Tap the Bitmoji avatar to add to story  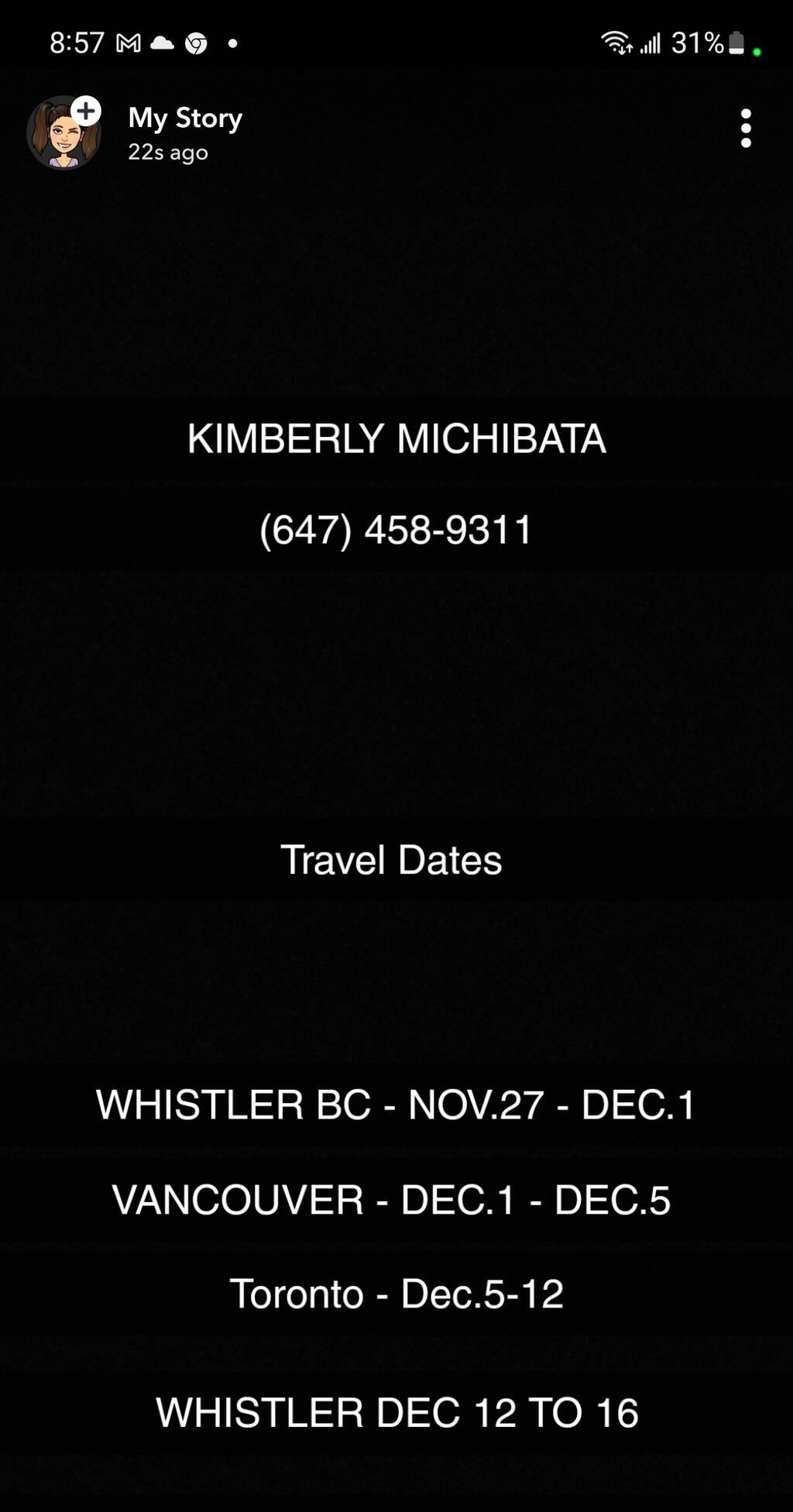click(64, 133)
